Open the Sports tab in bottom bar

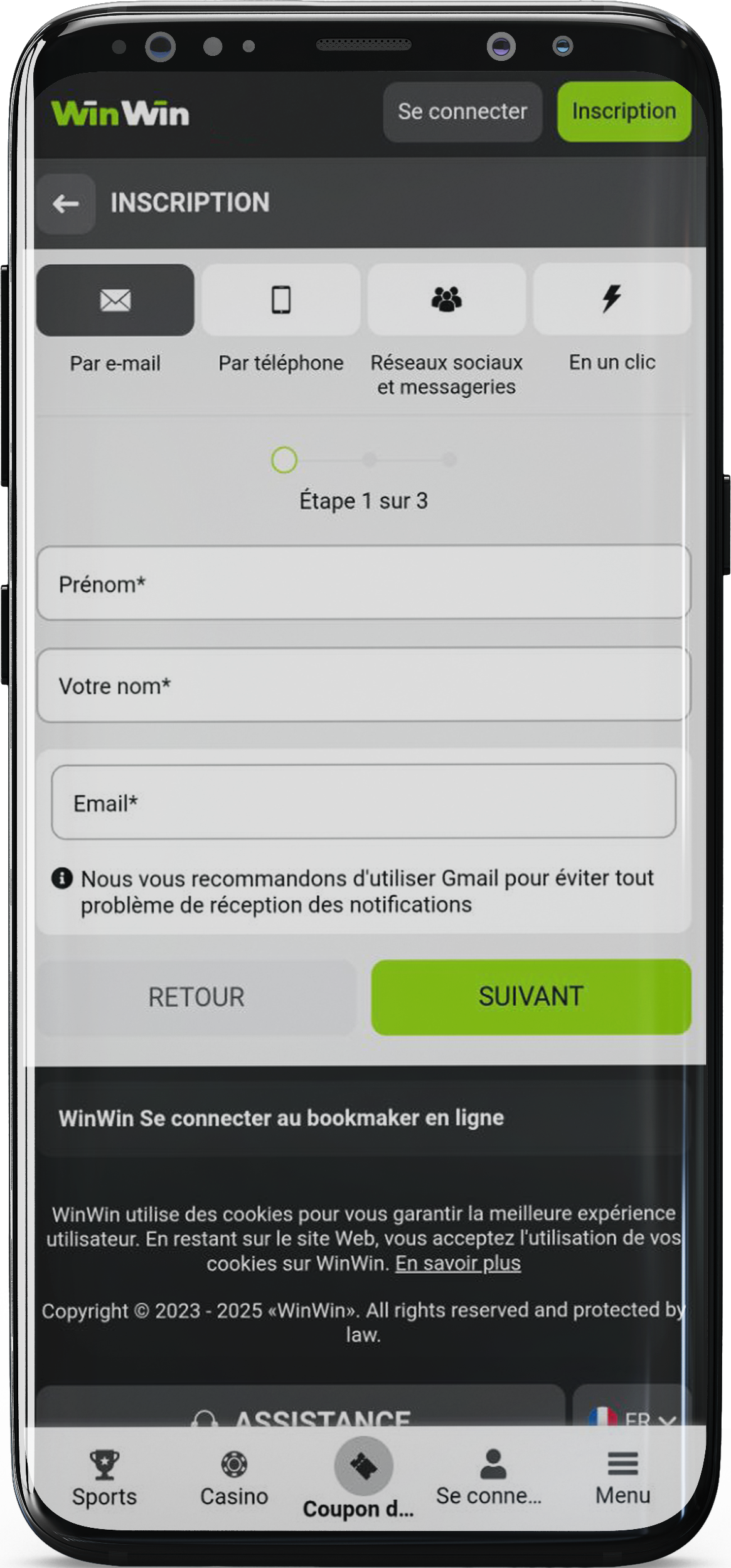tap(104, 1478)
